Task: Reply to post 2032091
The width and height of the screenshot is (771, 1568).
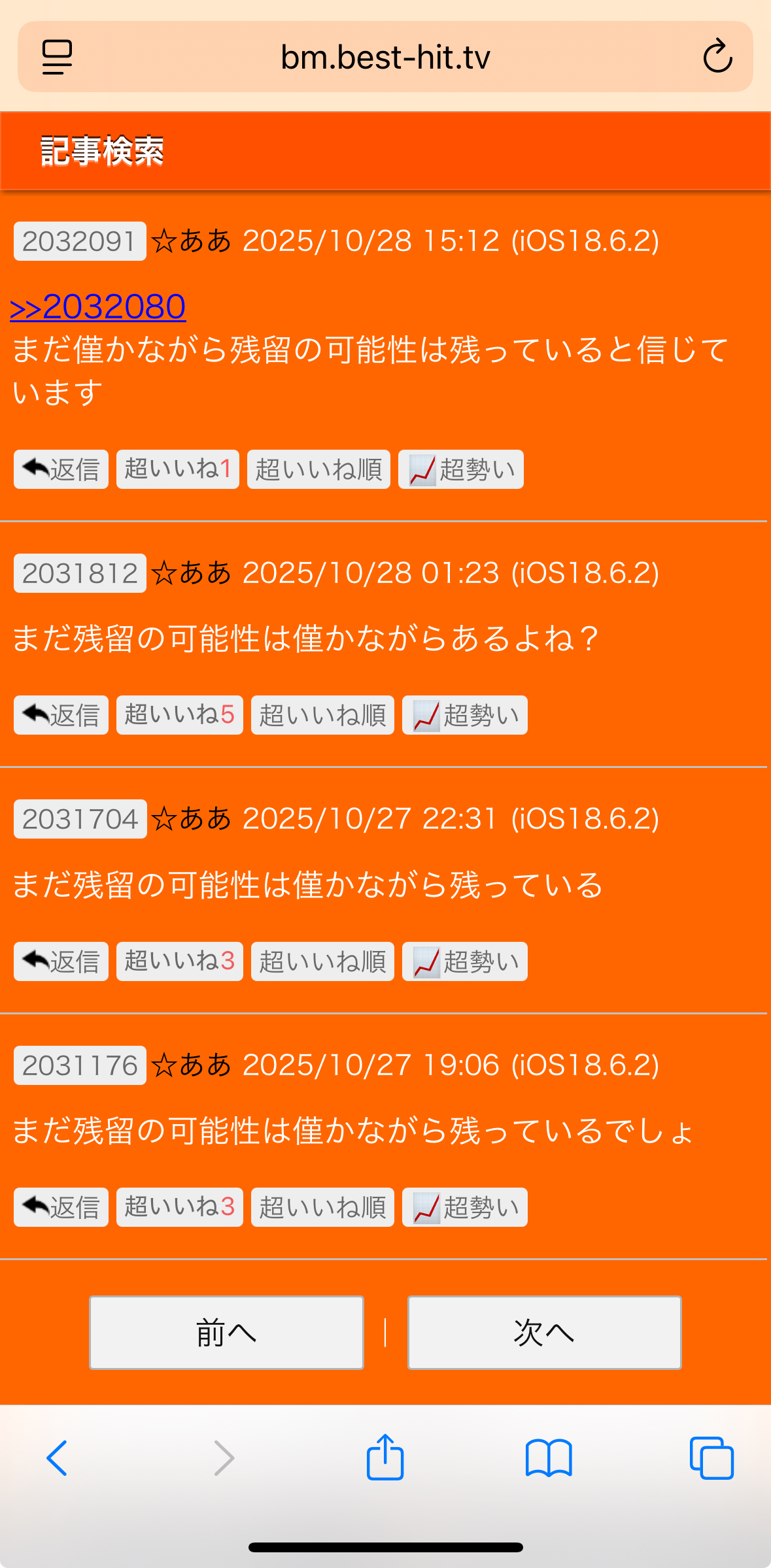Action: [61, 469]
